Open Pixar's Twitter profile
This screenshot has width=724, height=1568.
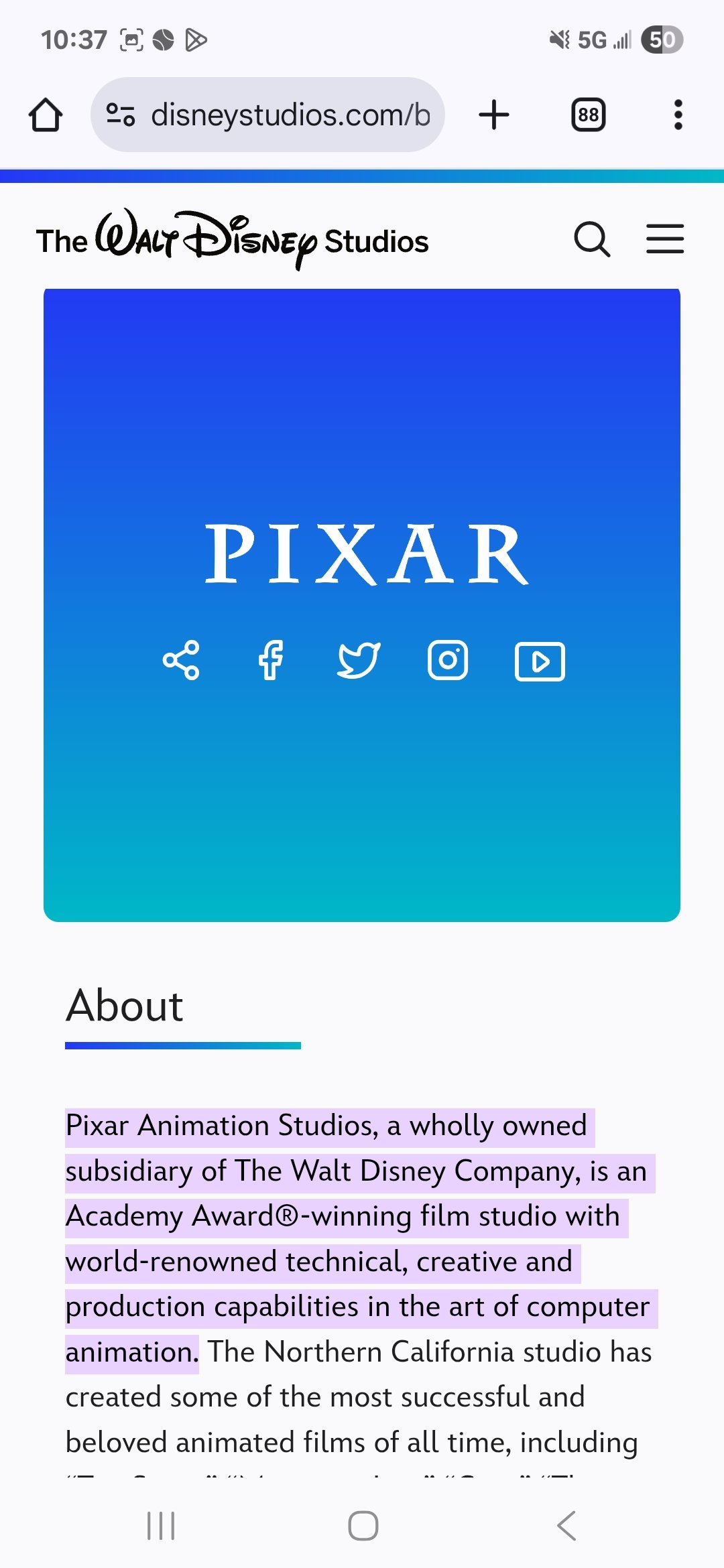(x=359, y=661)
